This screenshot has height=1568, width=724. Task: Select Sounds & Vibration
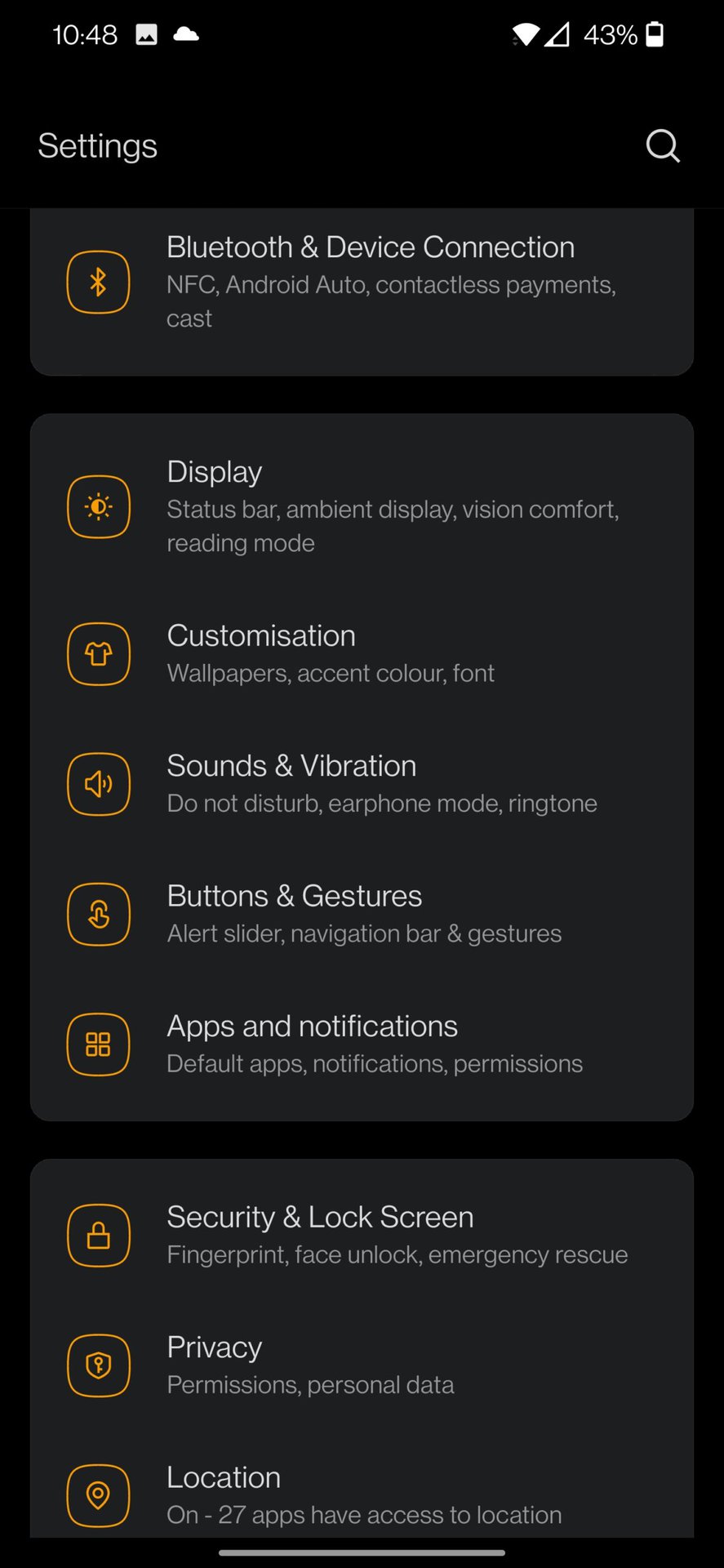[370, 784]
